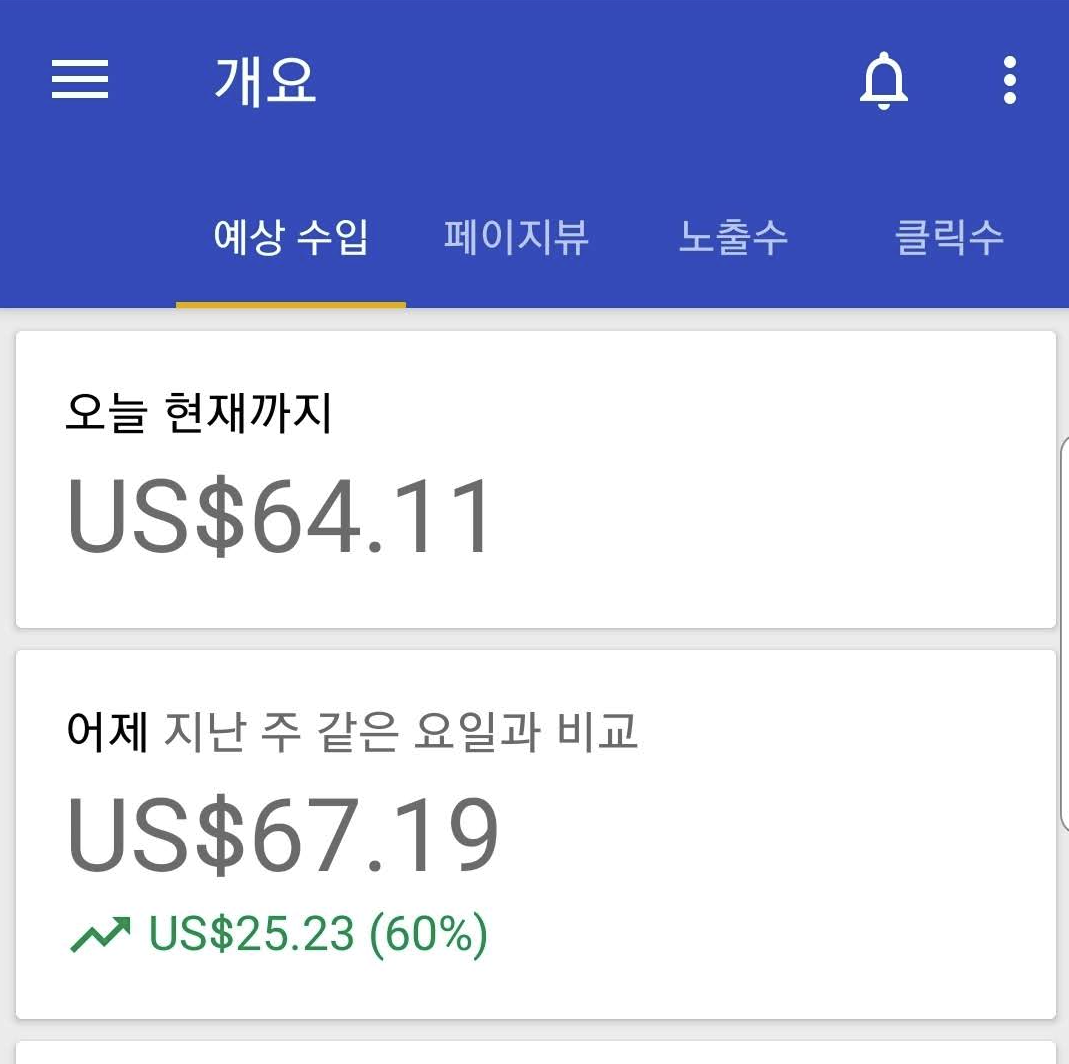The height and width of the screenshot is (1064, 1069).
Task: Switch to the 노출수 tab
Action: point(733,237)
